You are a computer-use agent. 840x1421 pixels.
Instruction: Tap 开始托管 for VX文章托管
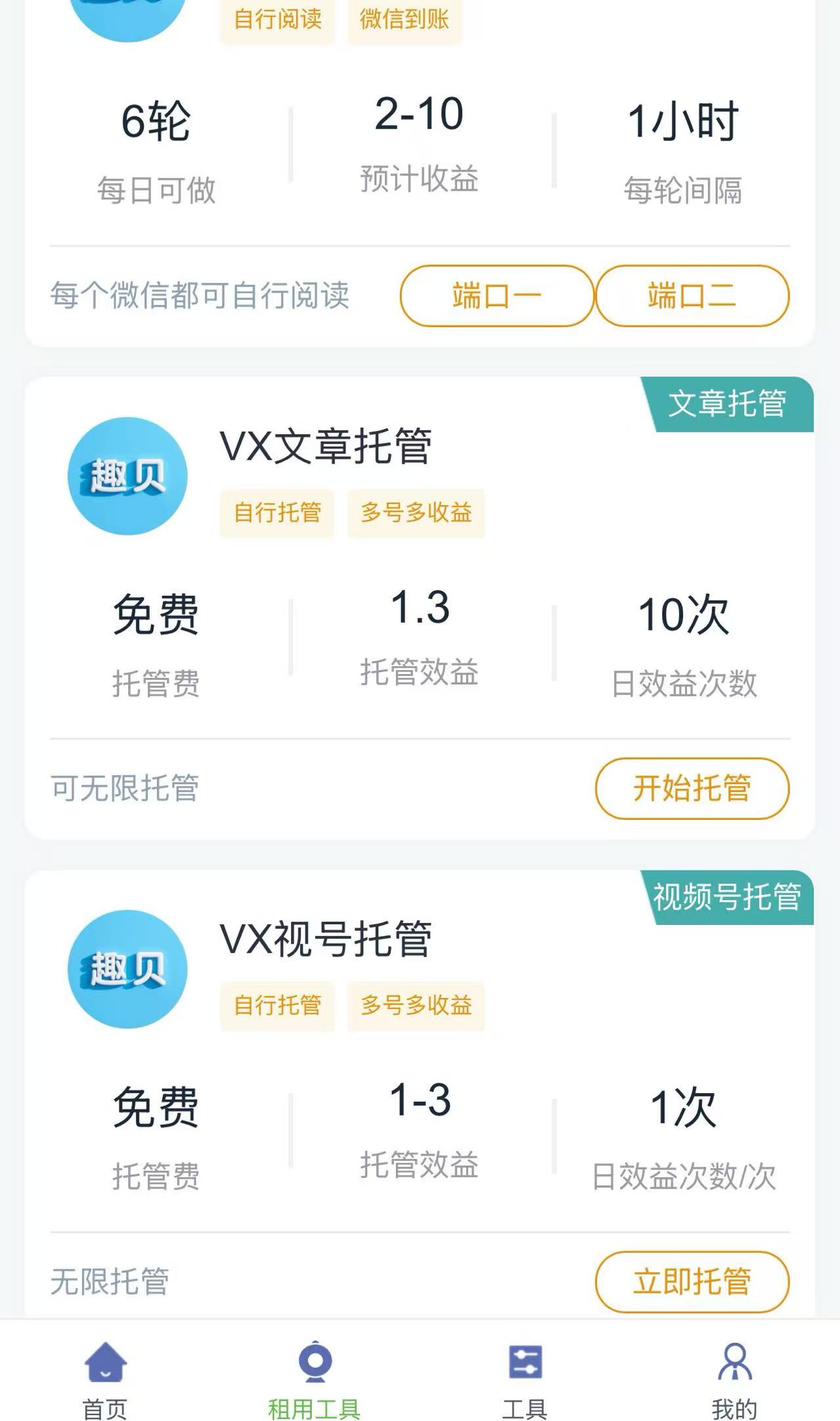point(692,788)
